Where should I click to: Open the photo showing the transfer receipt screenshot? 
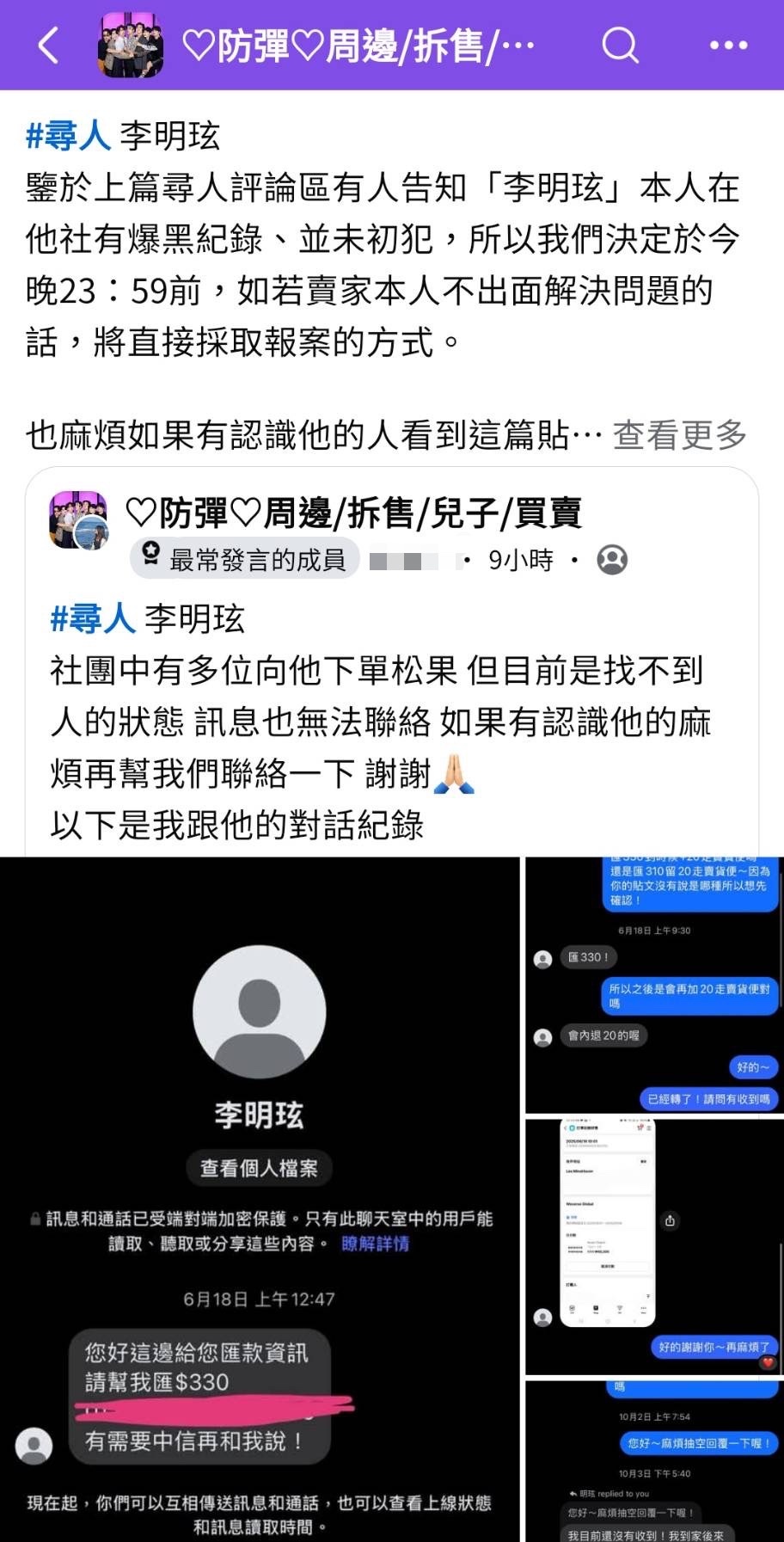pyautogui.click(x=654, y=1246)
